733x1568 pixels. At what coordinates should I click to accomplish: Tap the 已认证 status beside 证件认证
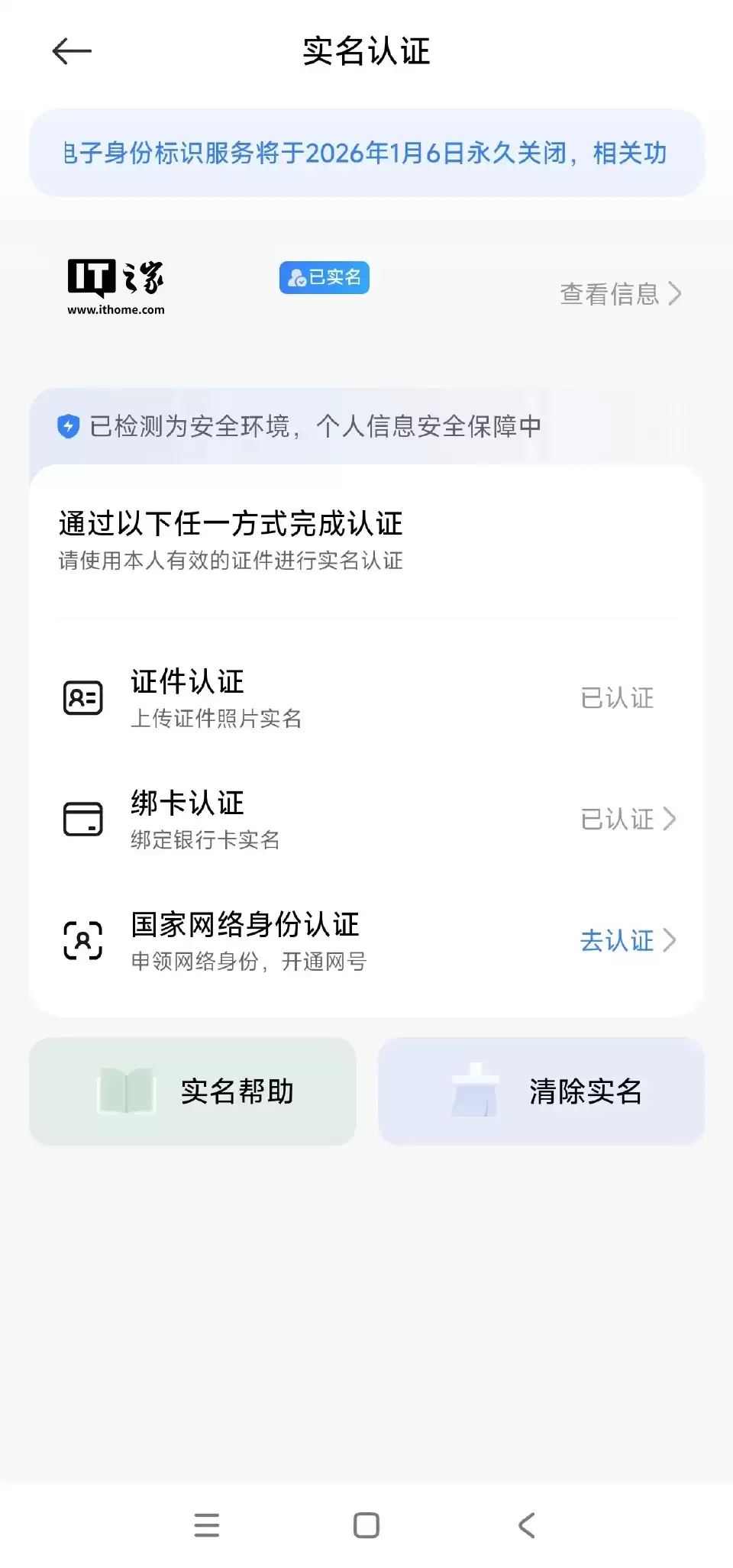point(618,697)
